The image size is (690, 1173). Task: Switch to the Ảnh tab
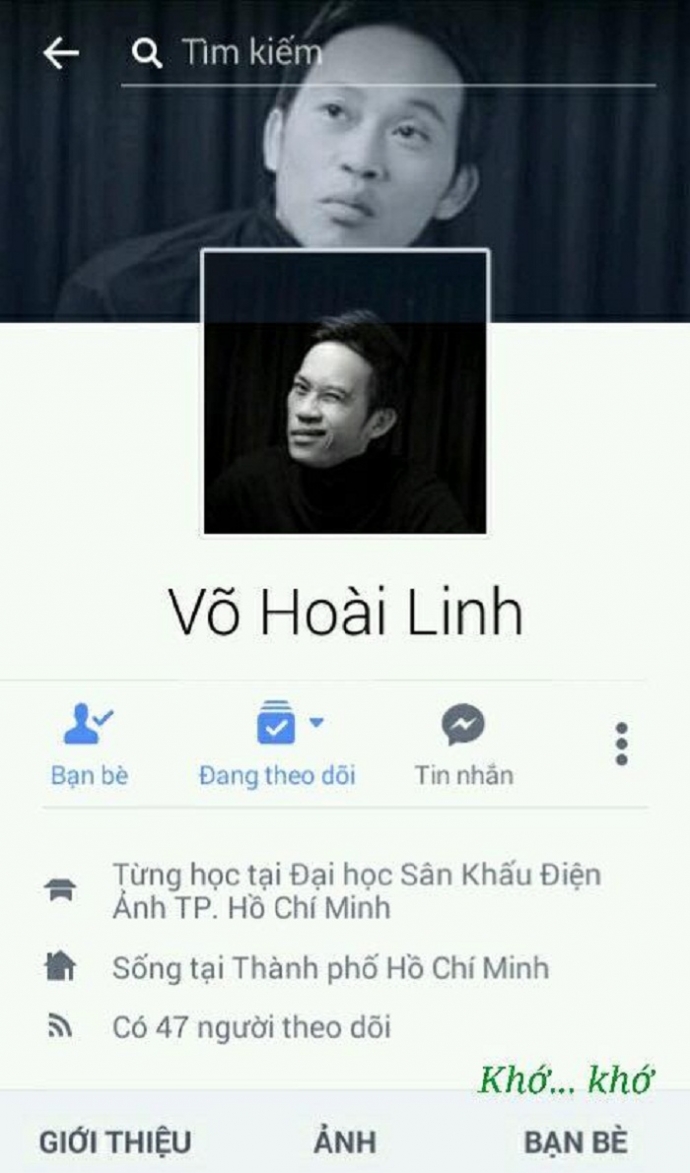(x=344, y=1141)
